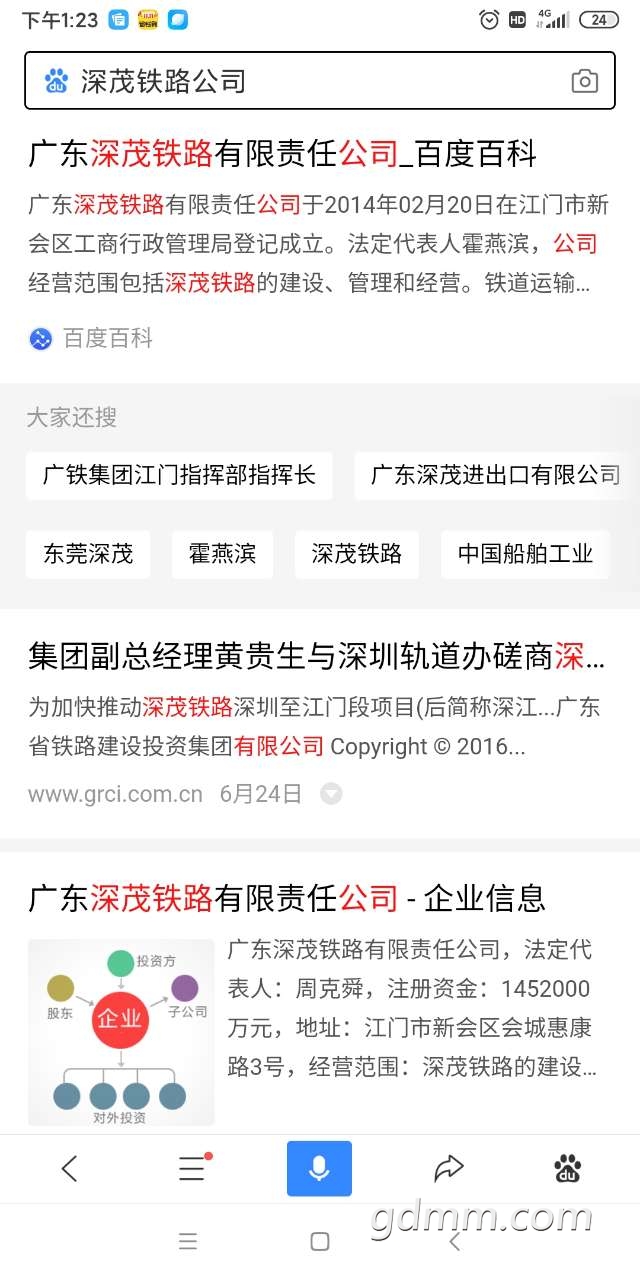Select the 广东深茂进出口有限公司 suggestion chip
Screen dimensions: 640x1280
tap(496, 475)
